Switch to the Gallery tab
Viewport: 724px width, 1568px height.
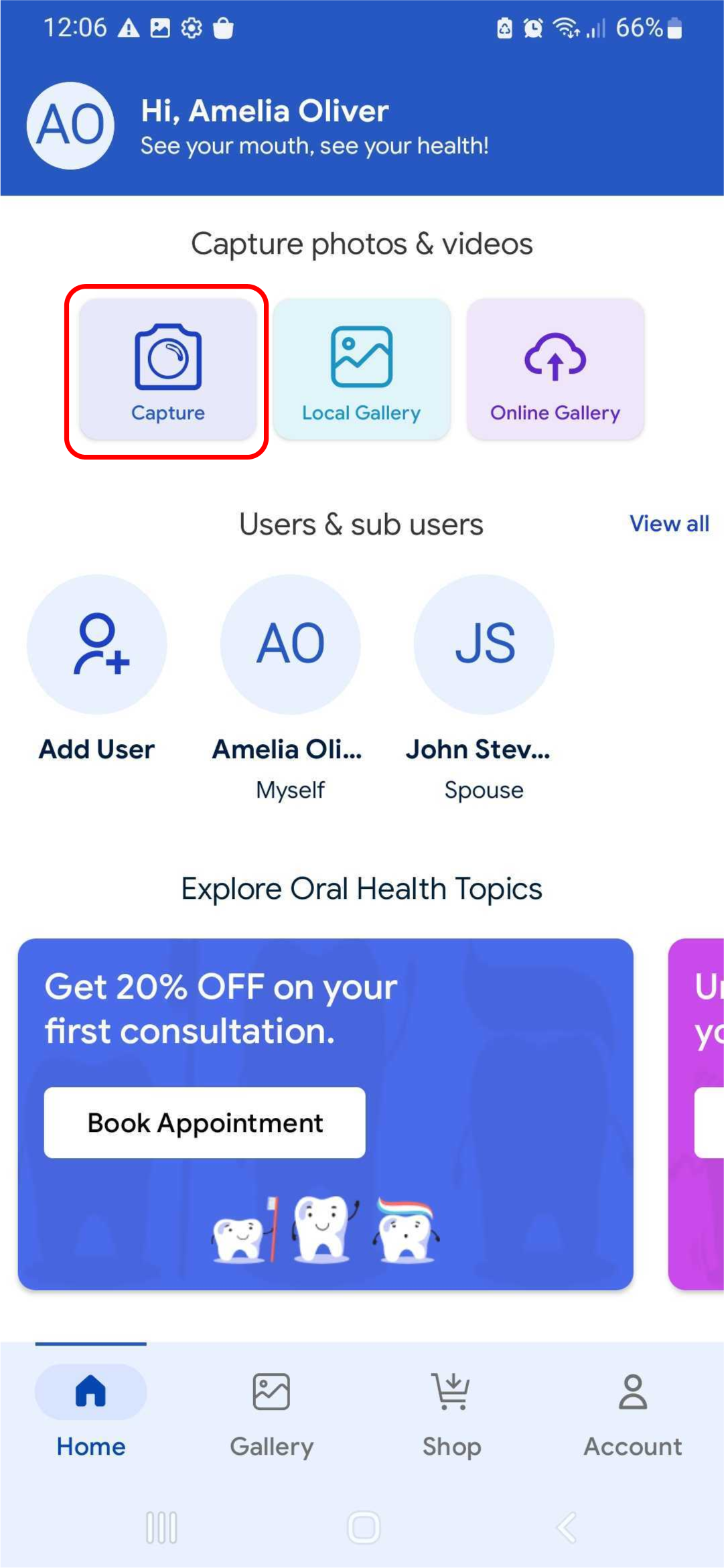pyautogui.click(x=271, y=1415)
